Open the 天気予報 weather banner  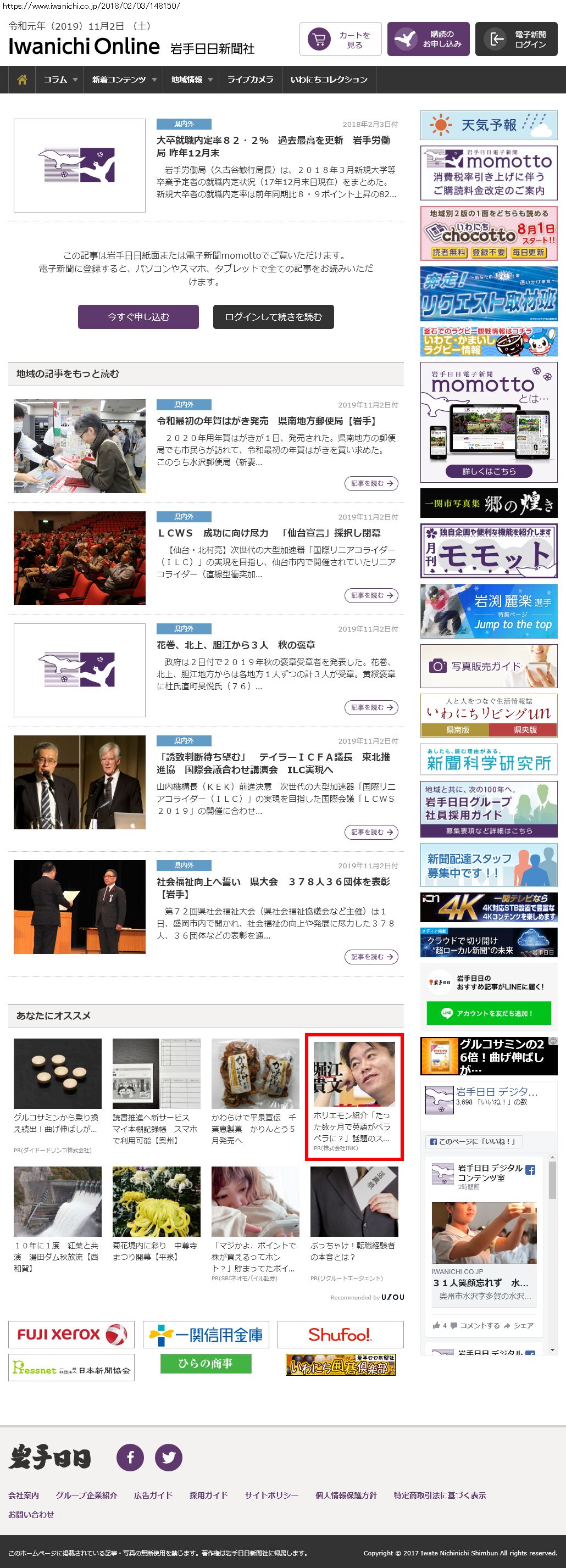(489, 125)
